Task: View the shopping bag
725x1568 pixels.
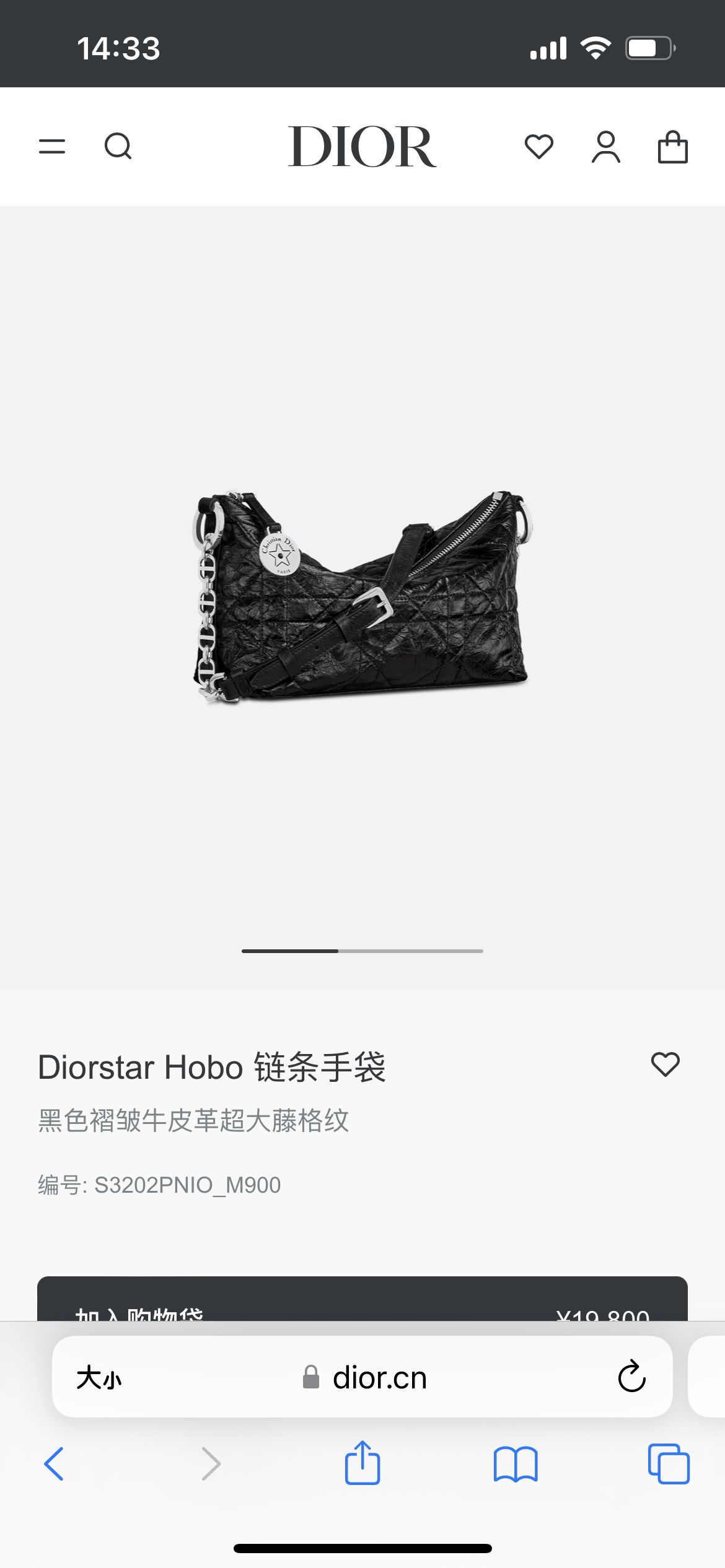Action: 672,147
